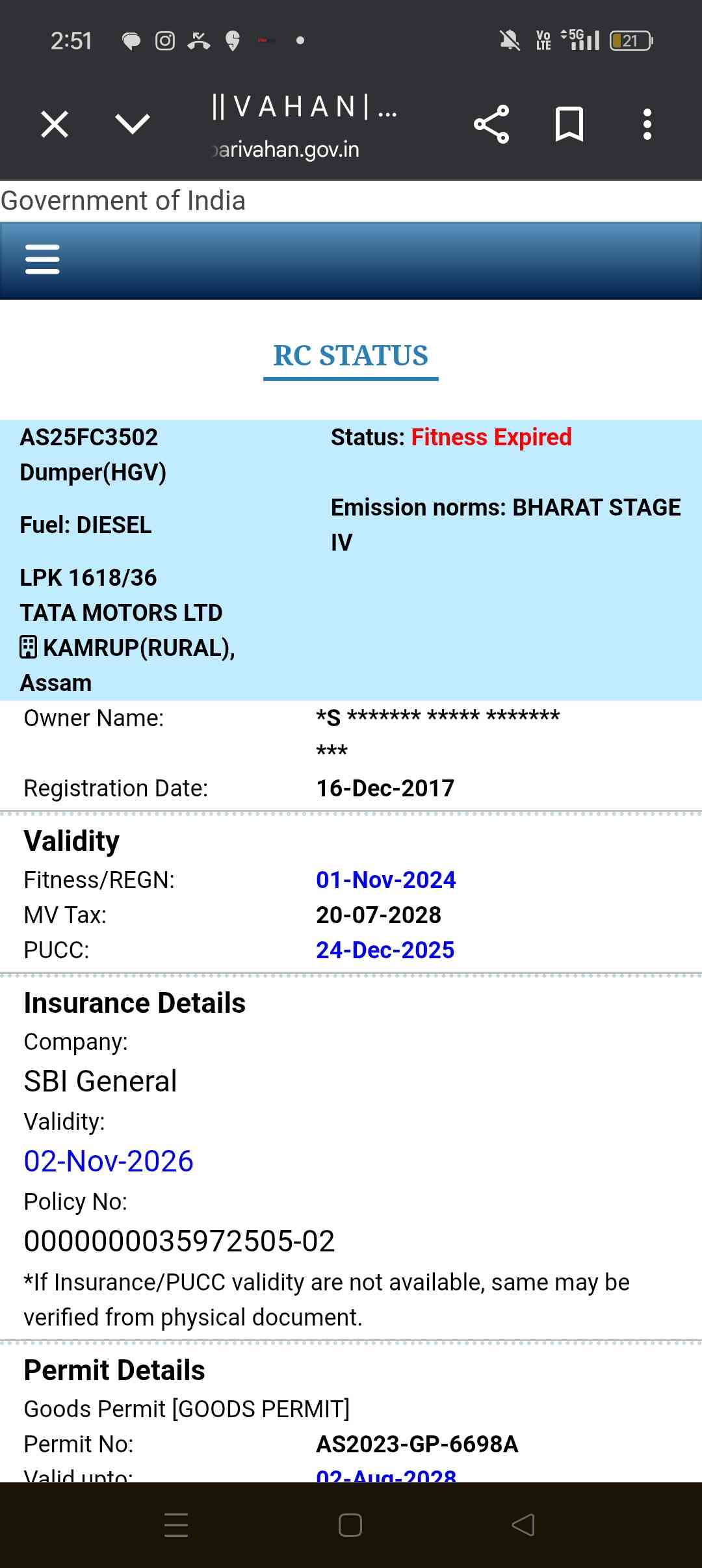The height and width of the screenshot is (1568, 702).
Task: Tap the system back button
Action: [x=523, y=1524]
